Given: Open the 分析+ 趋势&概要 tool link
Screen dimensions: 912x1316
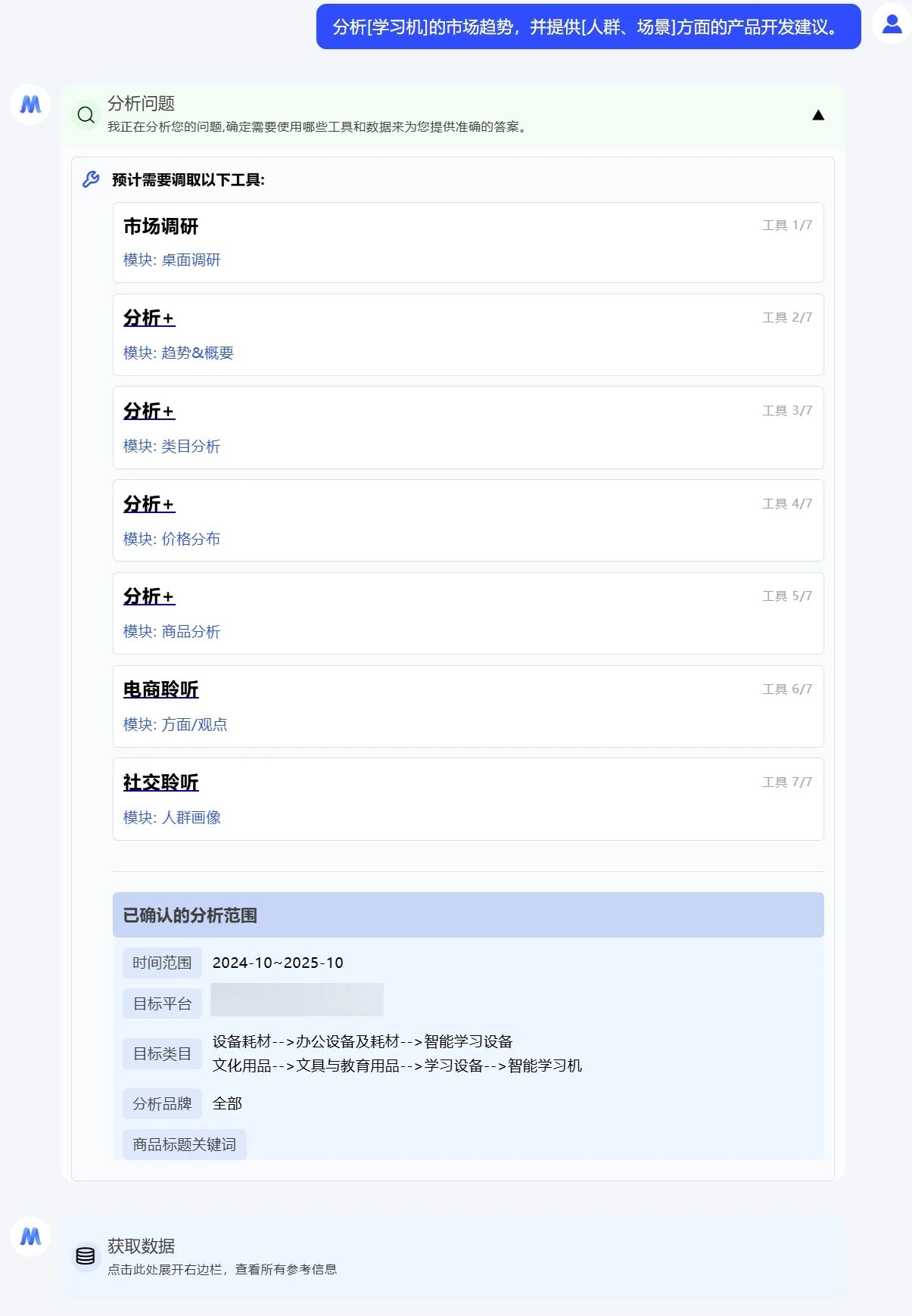Looking at the screenshot, I should click(x=149, y=318).
